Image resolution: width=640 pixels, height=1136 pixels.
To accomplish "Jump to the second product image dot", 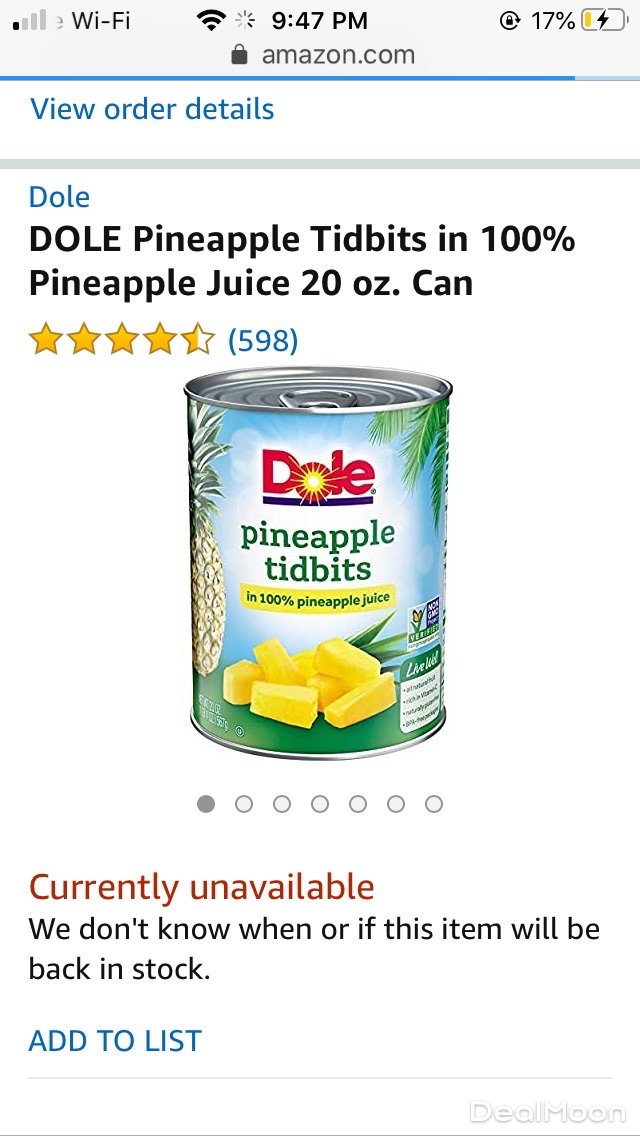I will [x=244, y=804].
